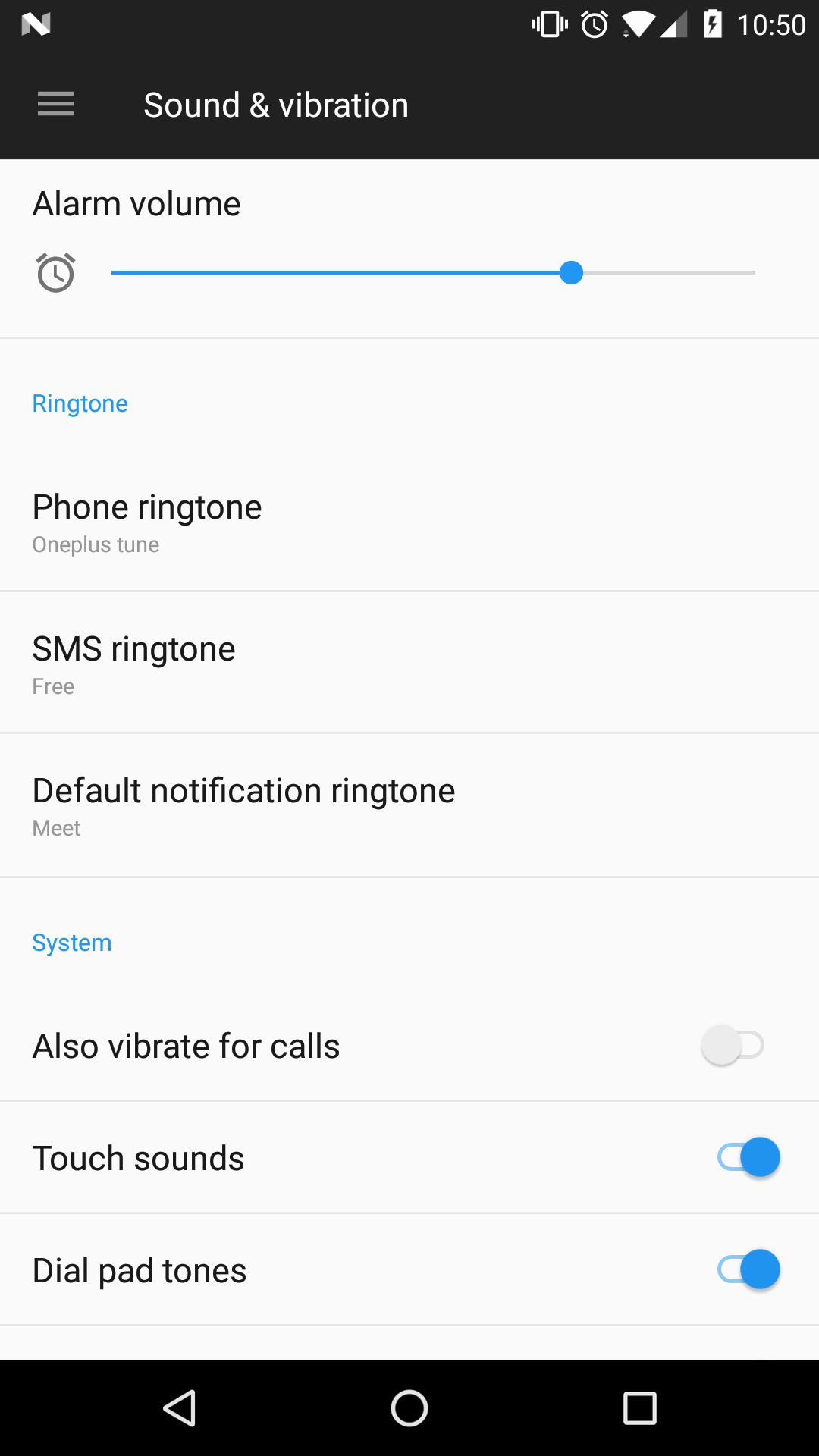This screenshot has height=1456, width=819.
Task: Enable Also vibrate for calls
Action: [733, 1045]
